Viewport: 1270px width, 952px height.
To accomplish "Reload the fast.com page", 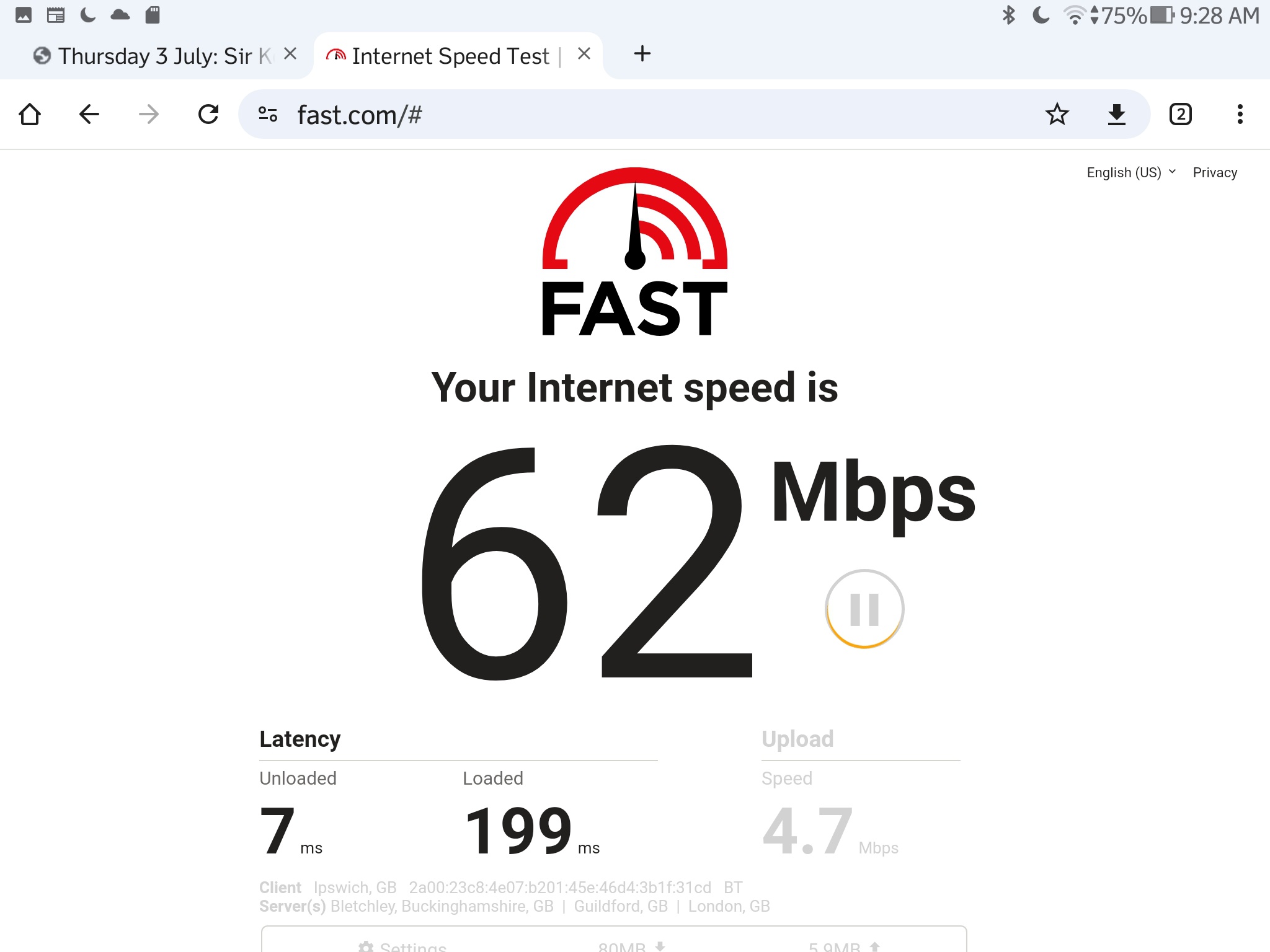I will pyautogui.click(x=208, y=115).
